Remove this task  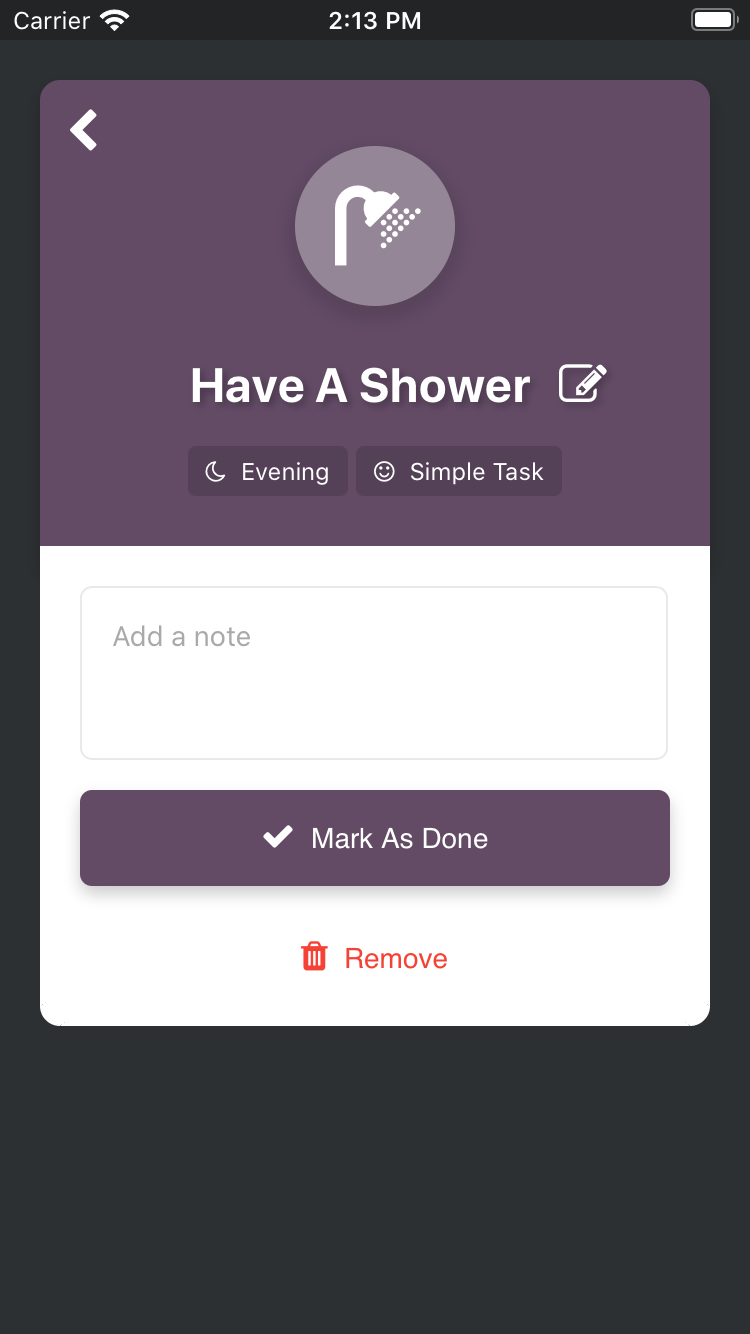tap(375, 958)
